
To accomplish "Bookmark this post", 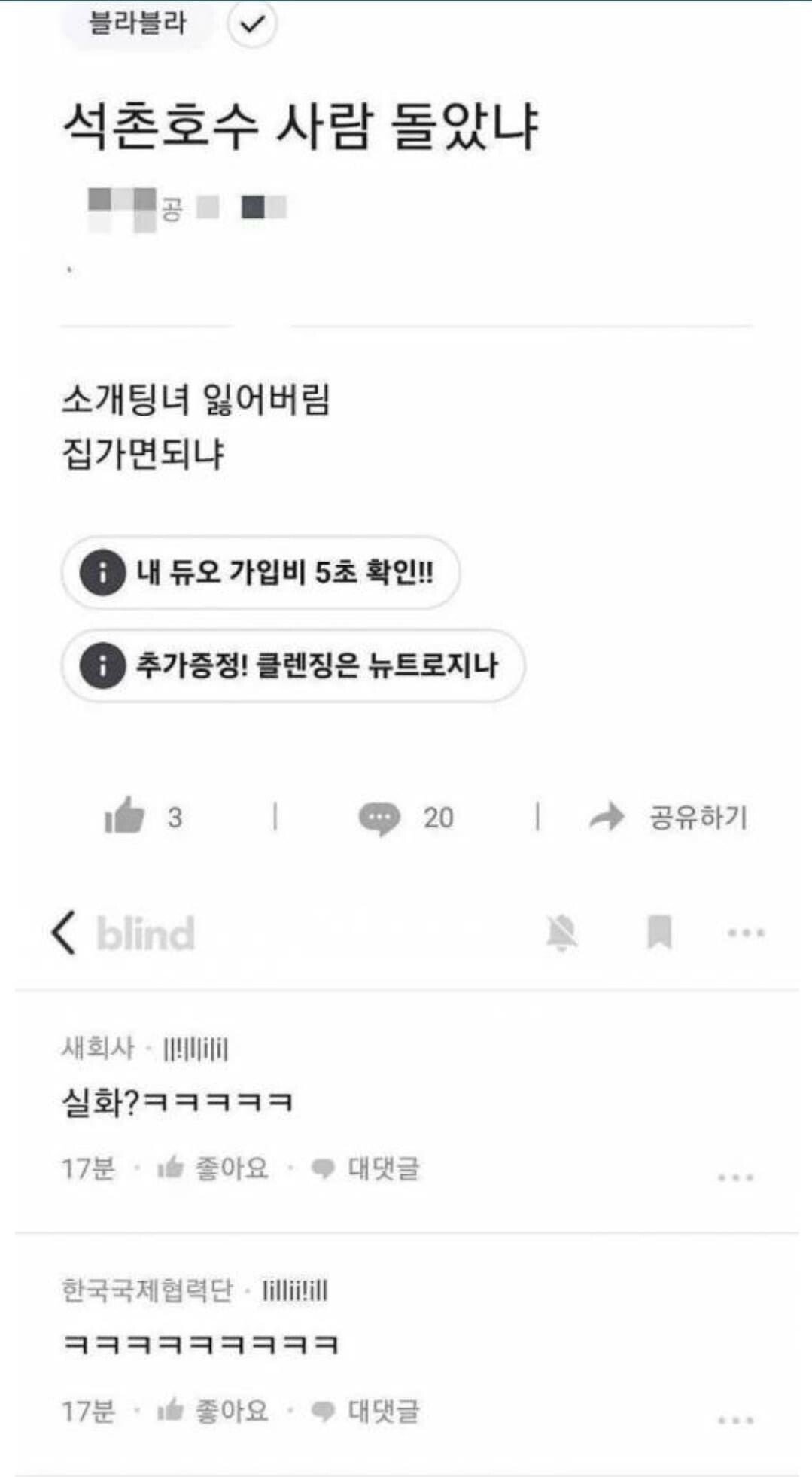I will tap(659, 932).
